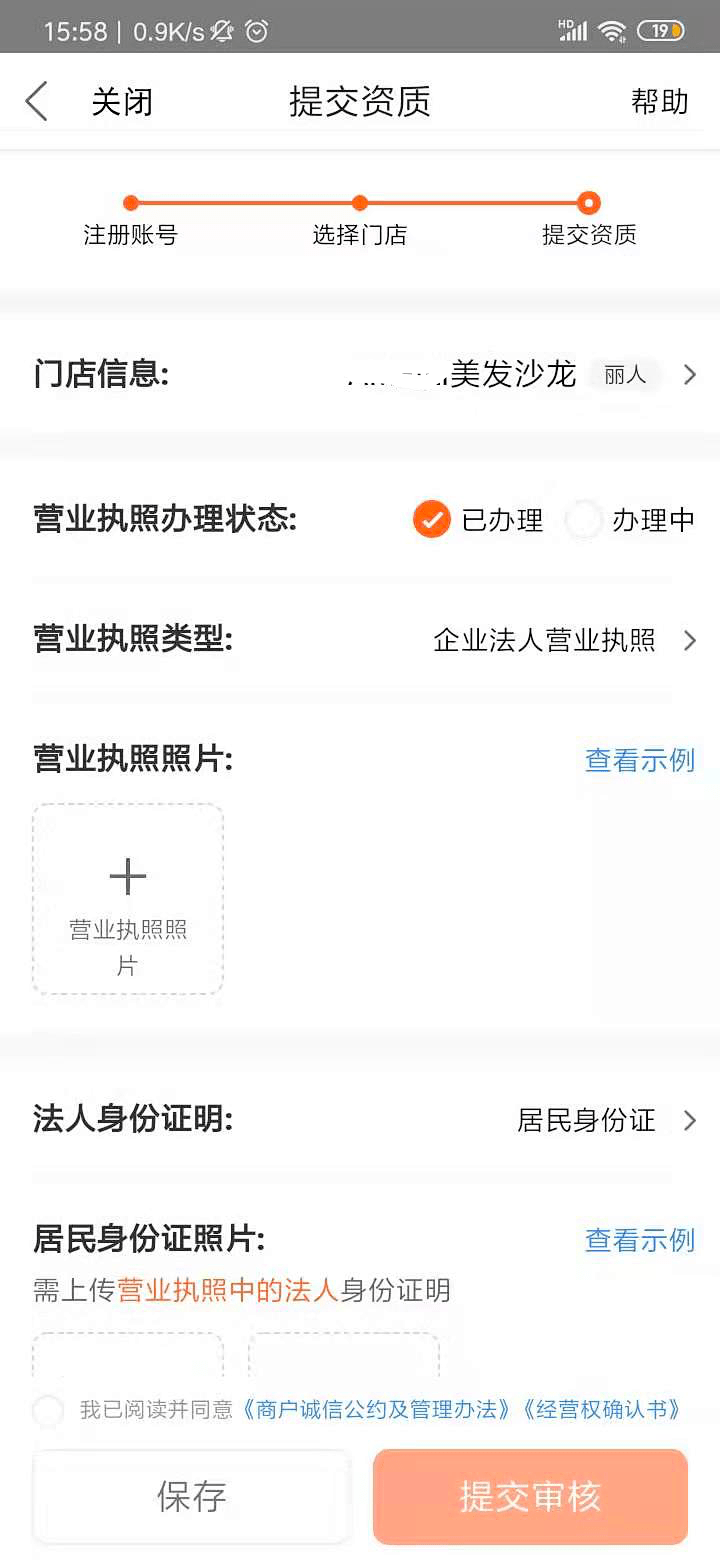720x1560 pixels.
Task: Tap the 保存 save button
Action: (190, 1497)
